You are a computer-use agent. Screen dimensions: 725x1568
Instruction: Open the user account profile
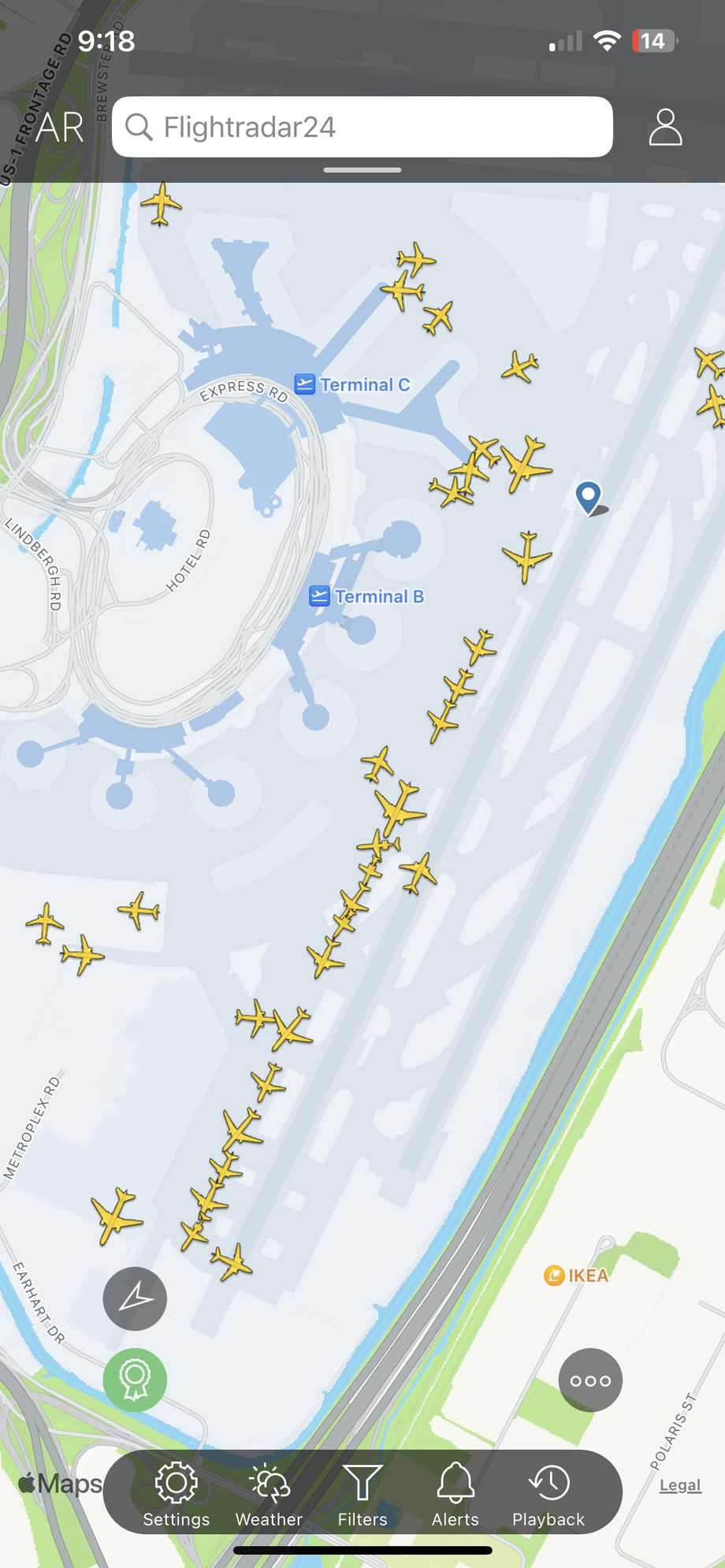665,127
